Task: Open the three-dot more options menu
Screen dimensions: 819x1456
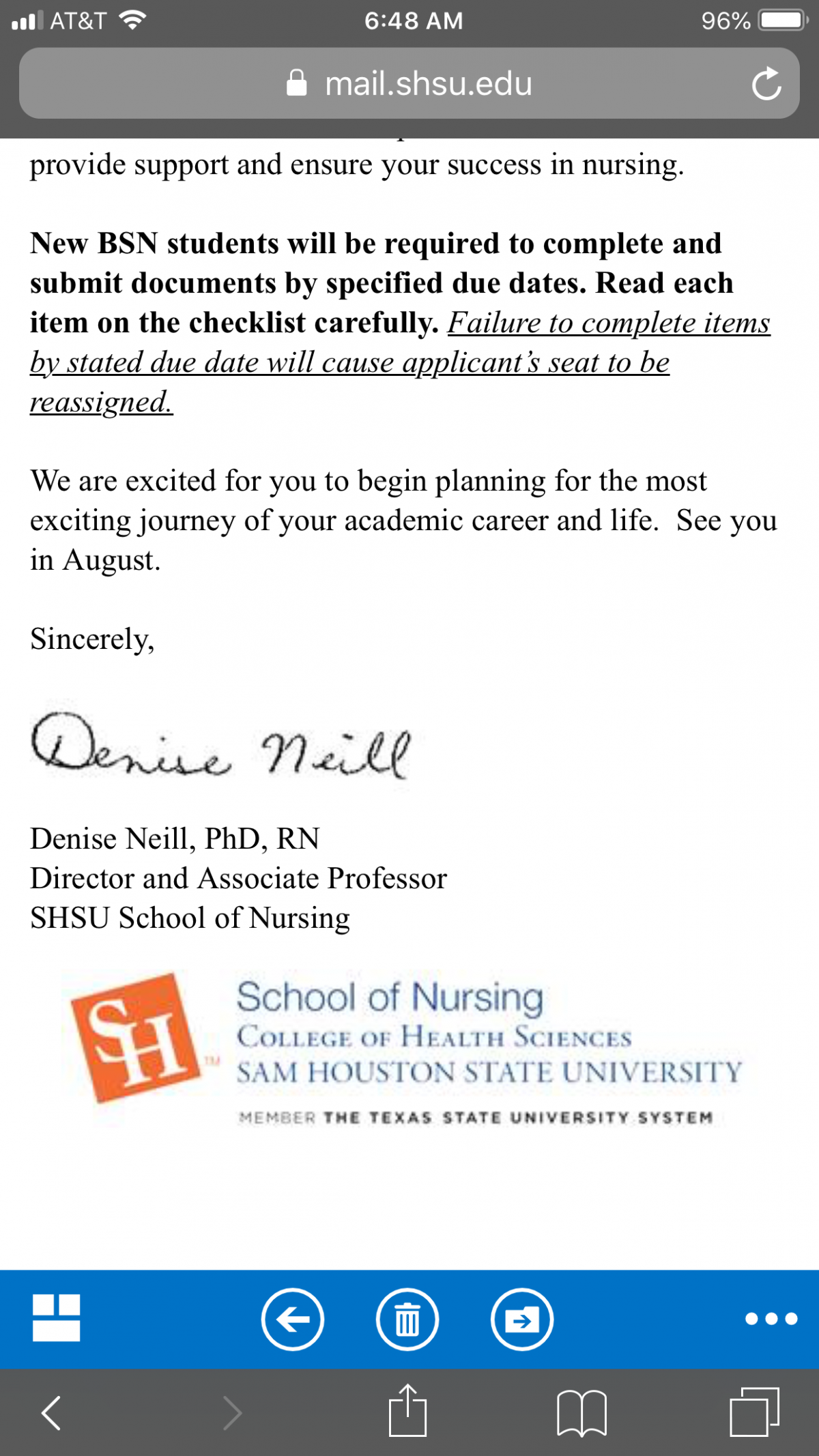Action: click(771, 1319)
